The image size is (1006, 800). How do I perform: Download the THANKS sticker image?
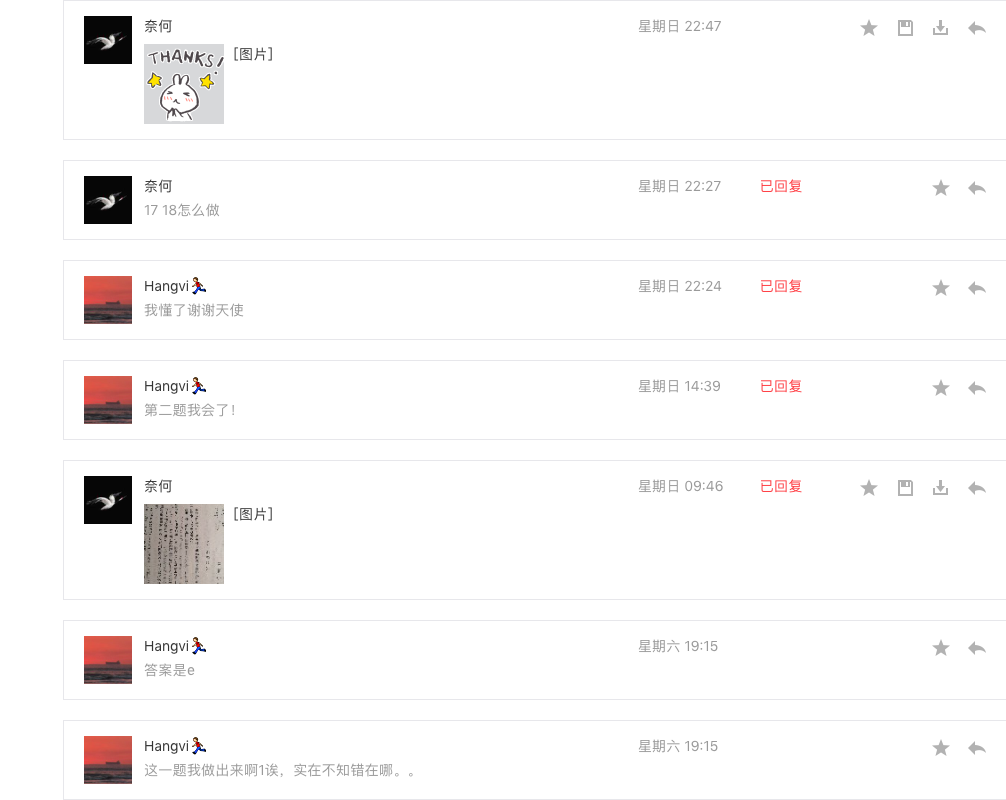940,28
